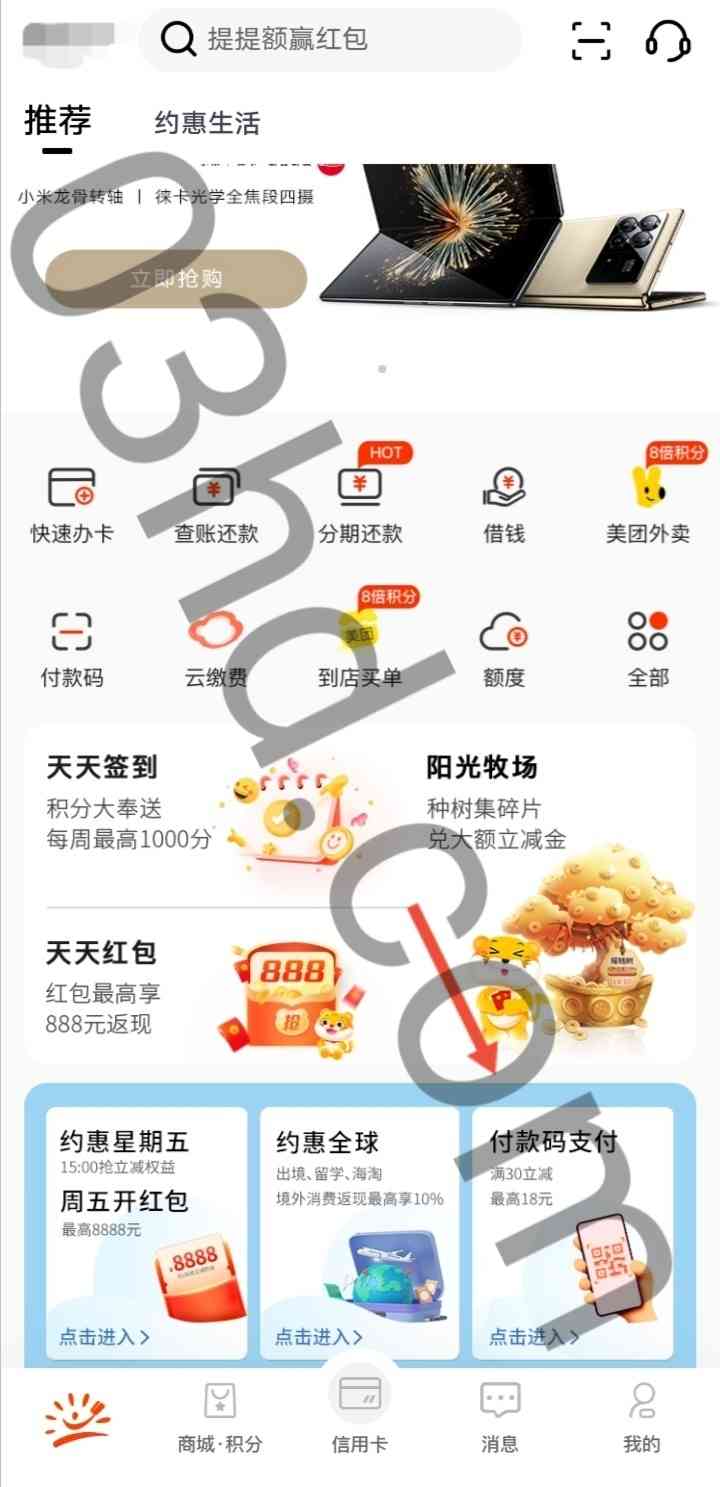Show the 付款码 shortcut
Image resolution: width=720 pixels, height=1487 pixels.
tap(72, 650)
